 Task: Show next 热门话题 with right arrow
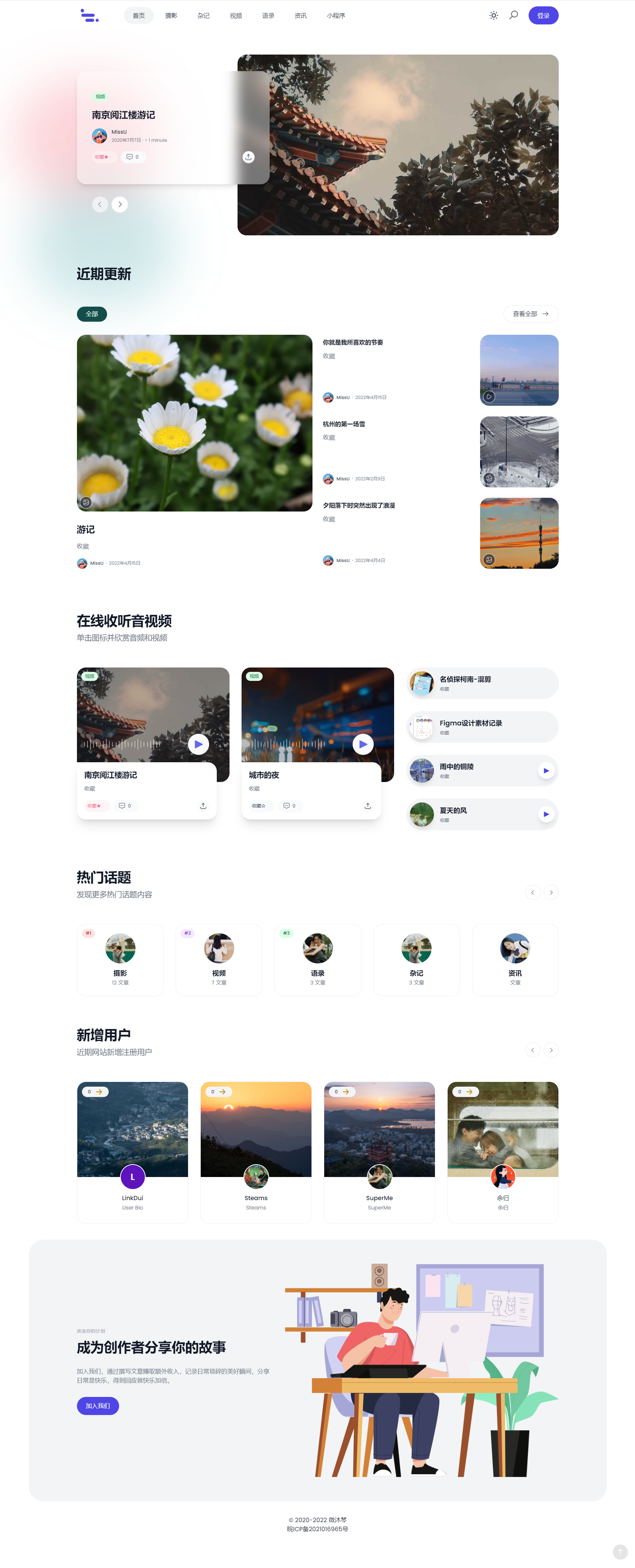(x=550, y=892)
